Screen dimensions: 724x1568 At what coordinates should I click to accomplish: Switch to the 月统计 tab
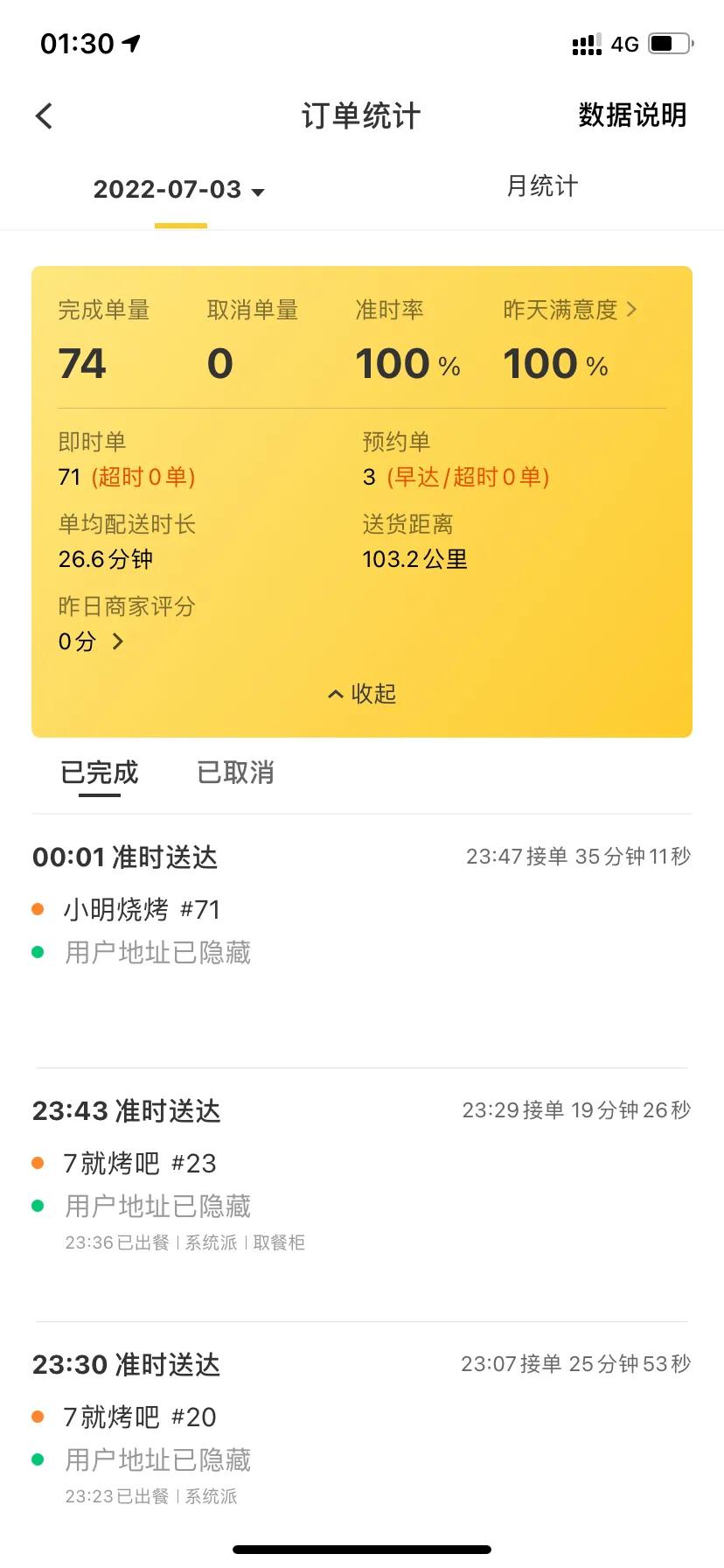click(542, 186)
